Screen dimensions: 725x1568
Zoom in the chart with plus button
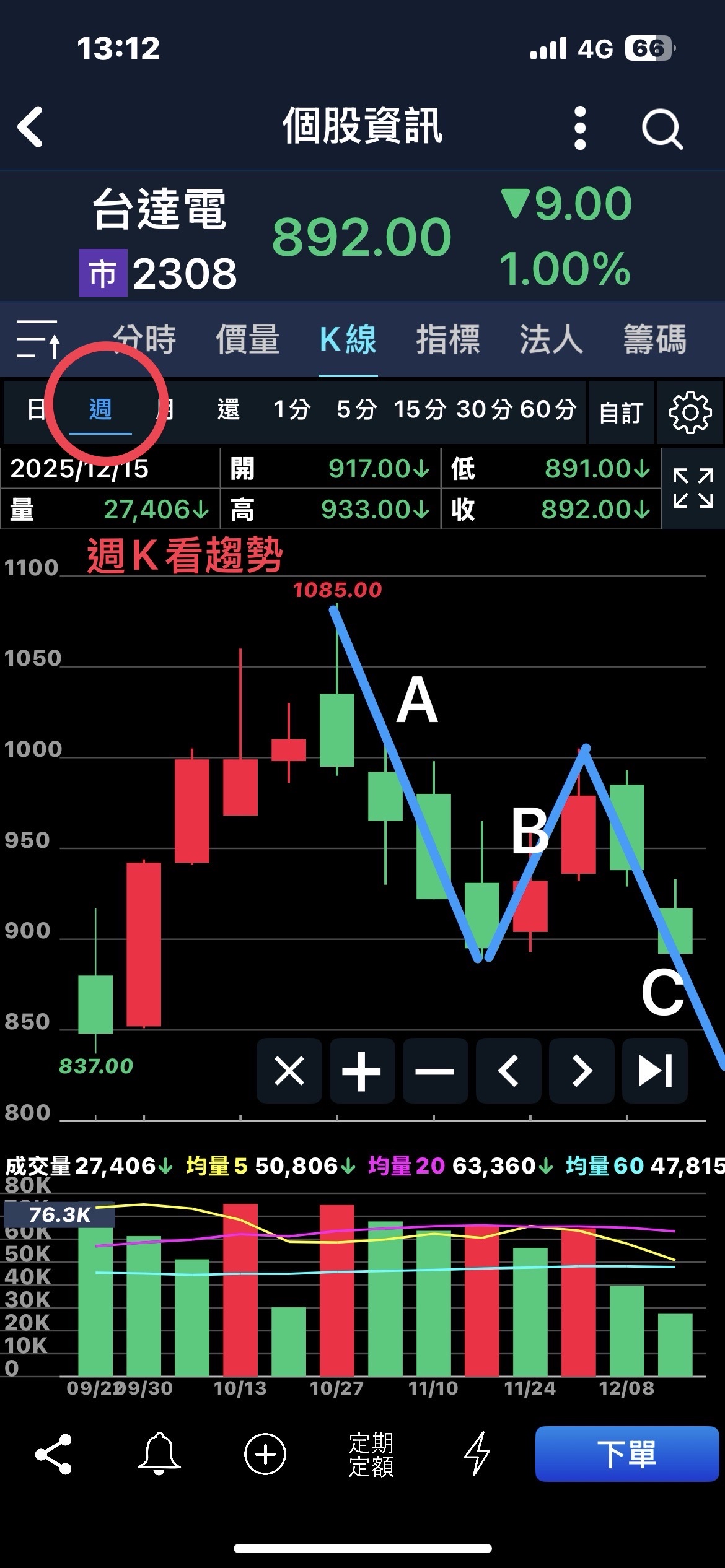point(362,1071)
